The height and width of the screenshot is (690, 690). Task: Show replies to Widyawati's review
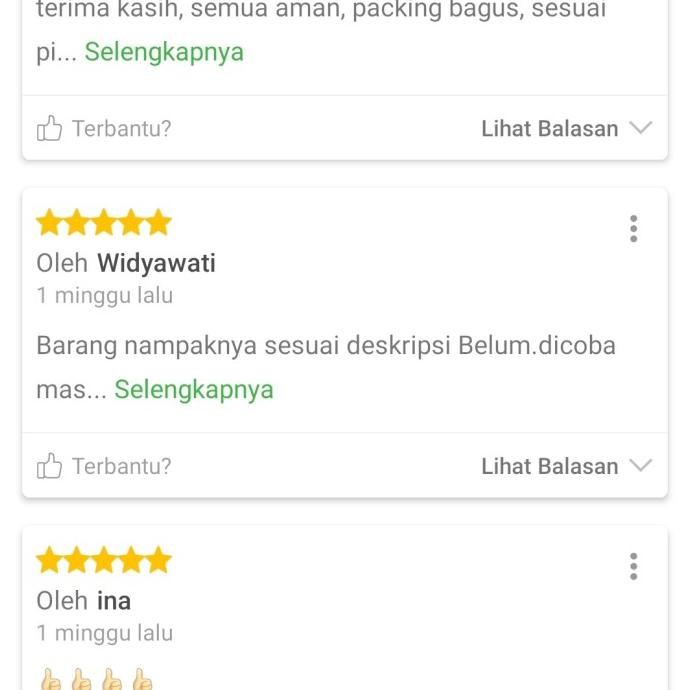point(566,466)
